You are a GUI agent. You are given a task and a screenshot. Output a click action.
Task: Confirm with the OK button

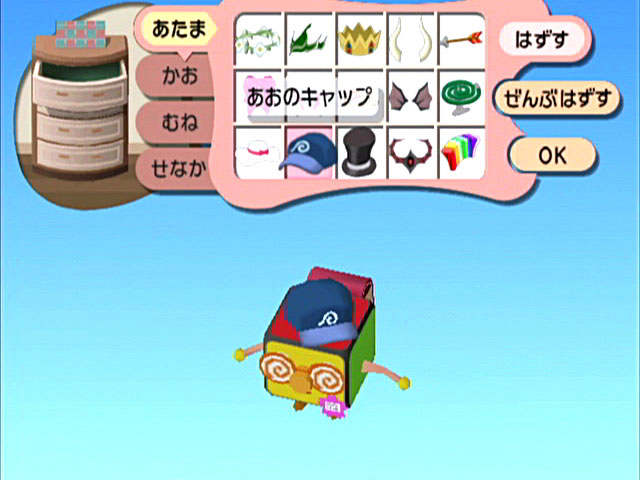click(x=552, y=155)
